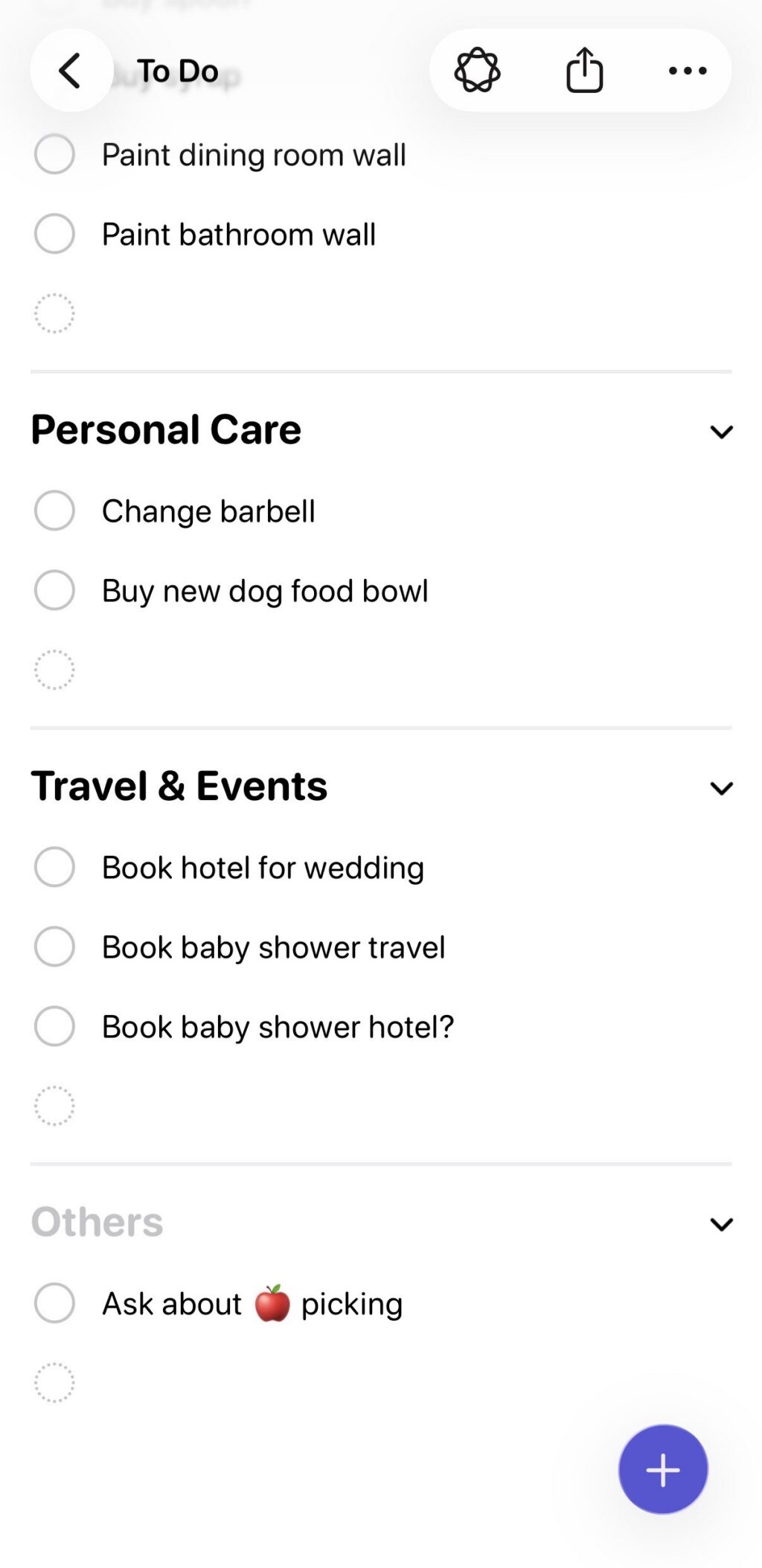This screenshot has width=762, height=1568.
Task: Collapse the Others section
Action: click(x=721, y=1224)
